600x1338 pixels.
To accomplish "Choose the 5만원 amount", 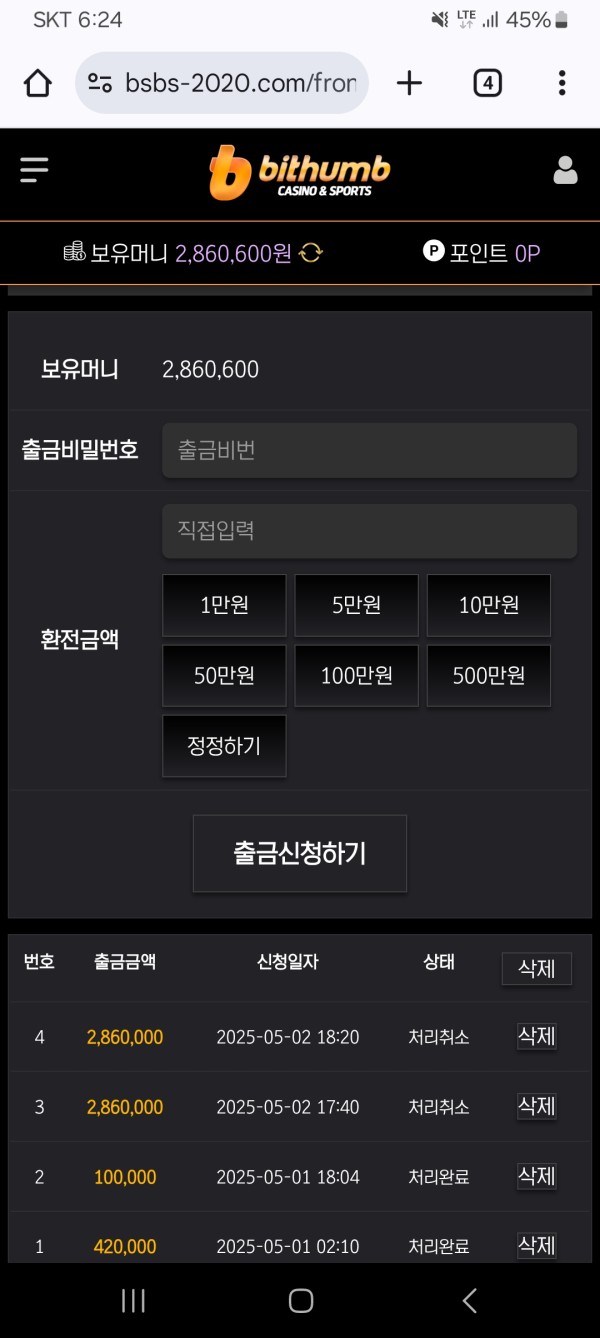I will click(x=356, y=605).
